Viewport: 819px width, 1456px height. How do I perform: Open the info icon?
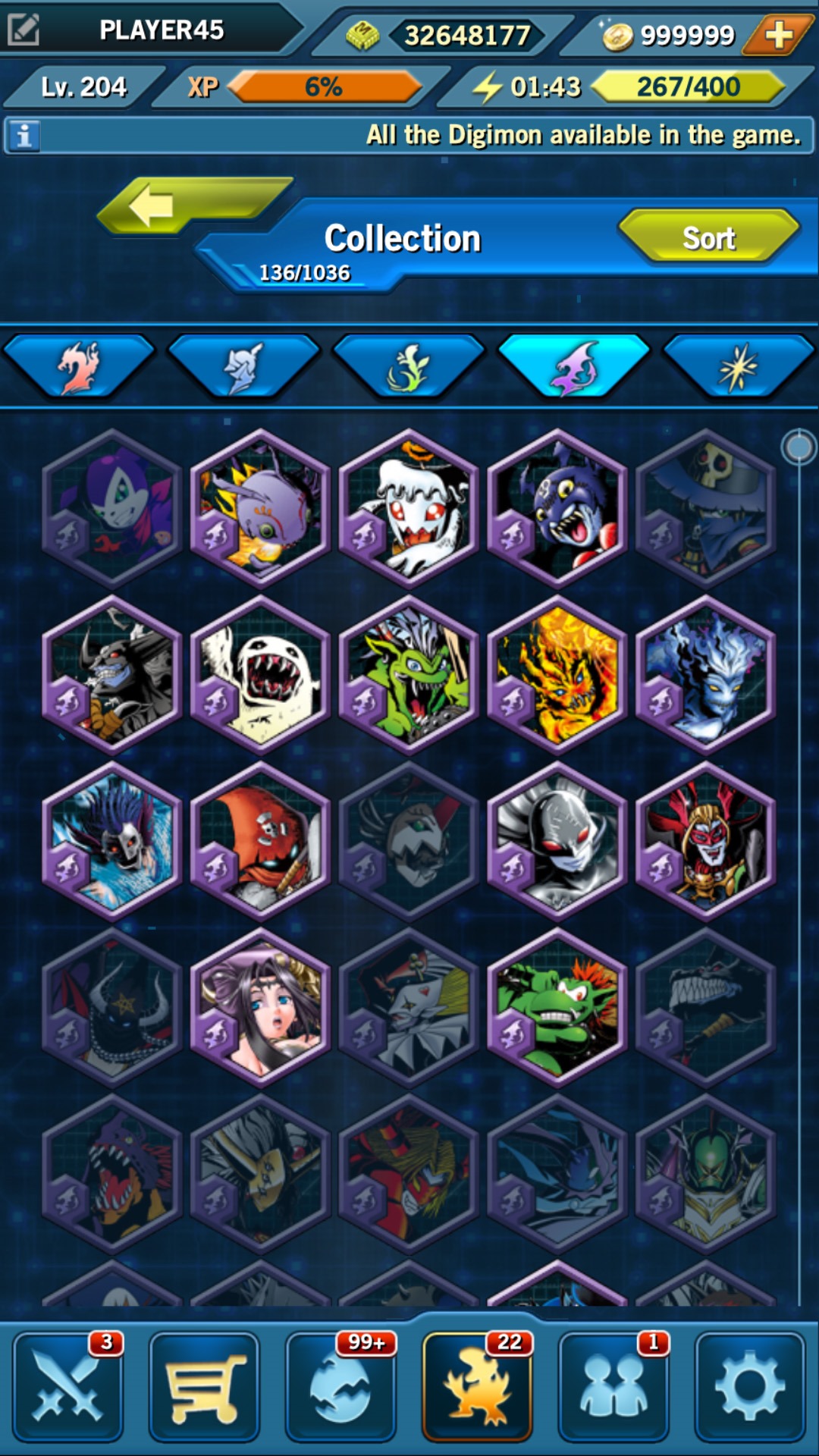[24, 136]
